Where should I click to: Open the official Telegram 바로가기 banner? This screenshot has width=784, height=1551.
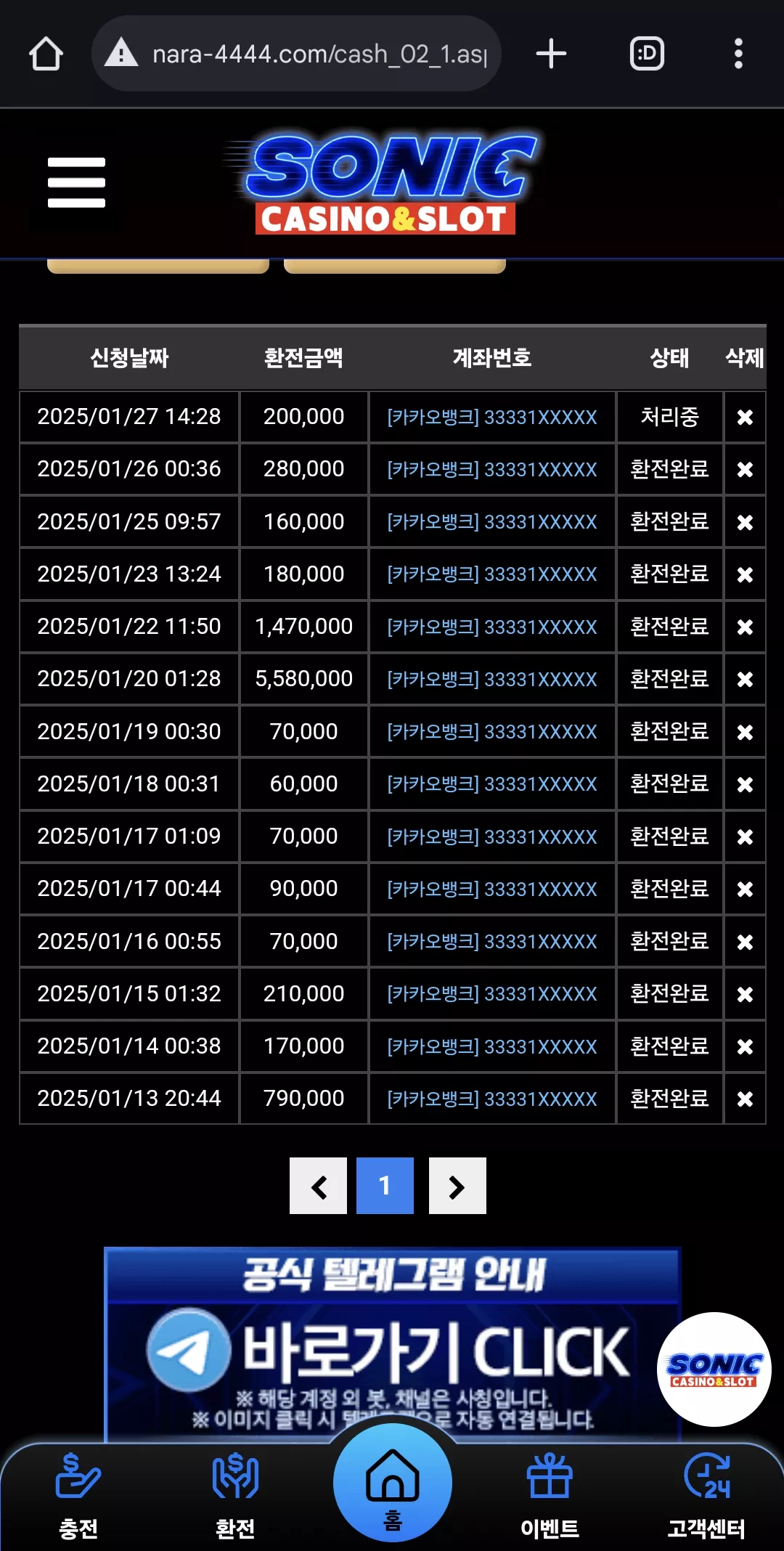pyautogui.click(x=392, y=1343)
